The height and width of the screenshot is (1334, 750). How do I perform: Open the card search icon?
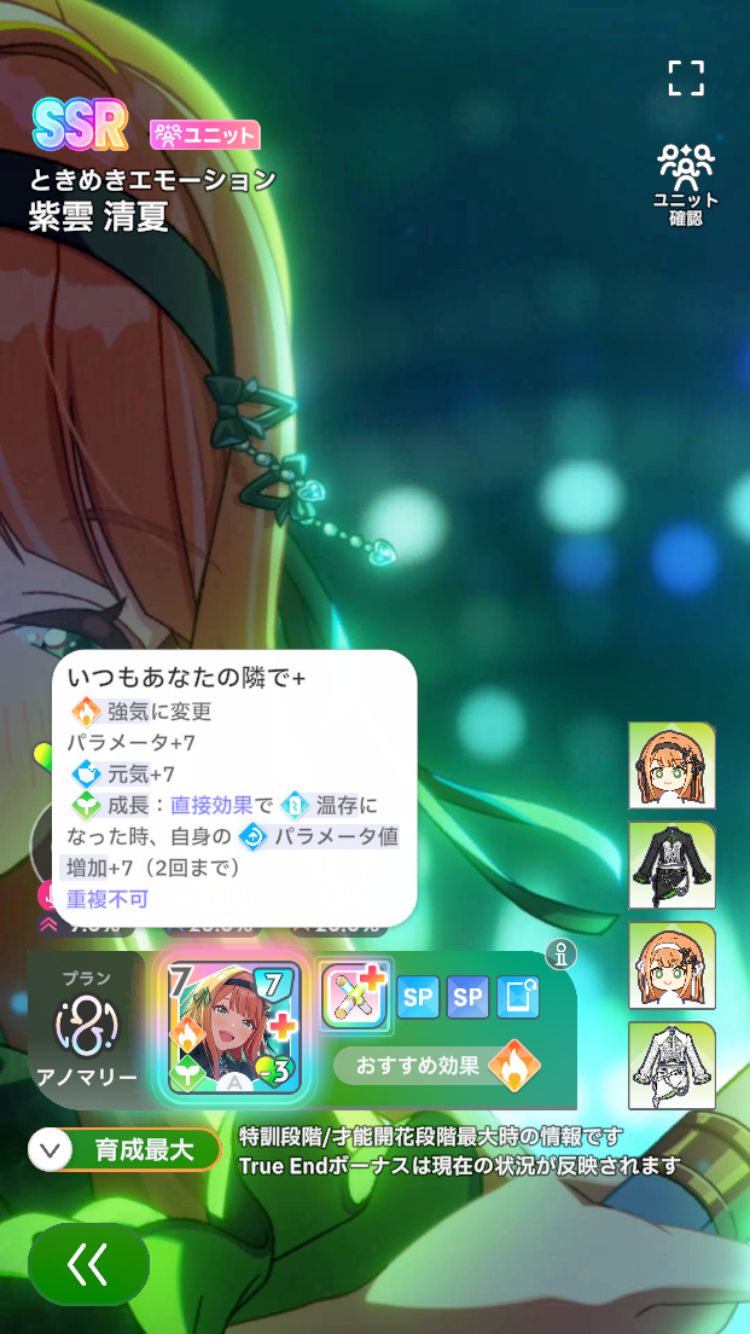tap(517, 998)
